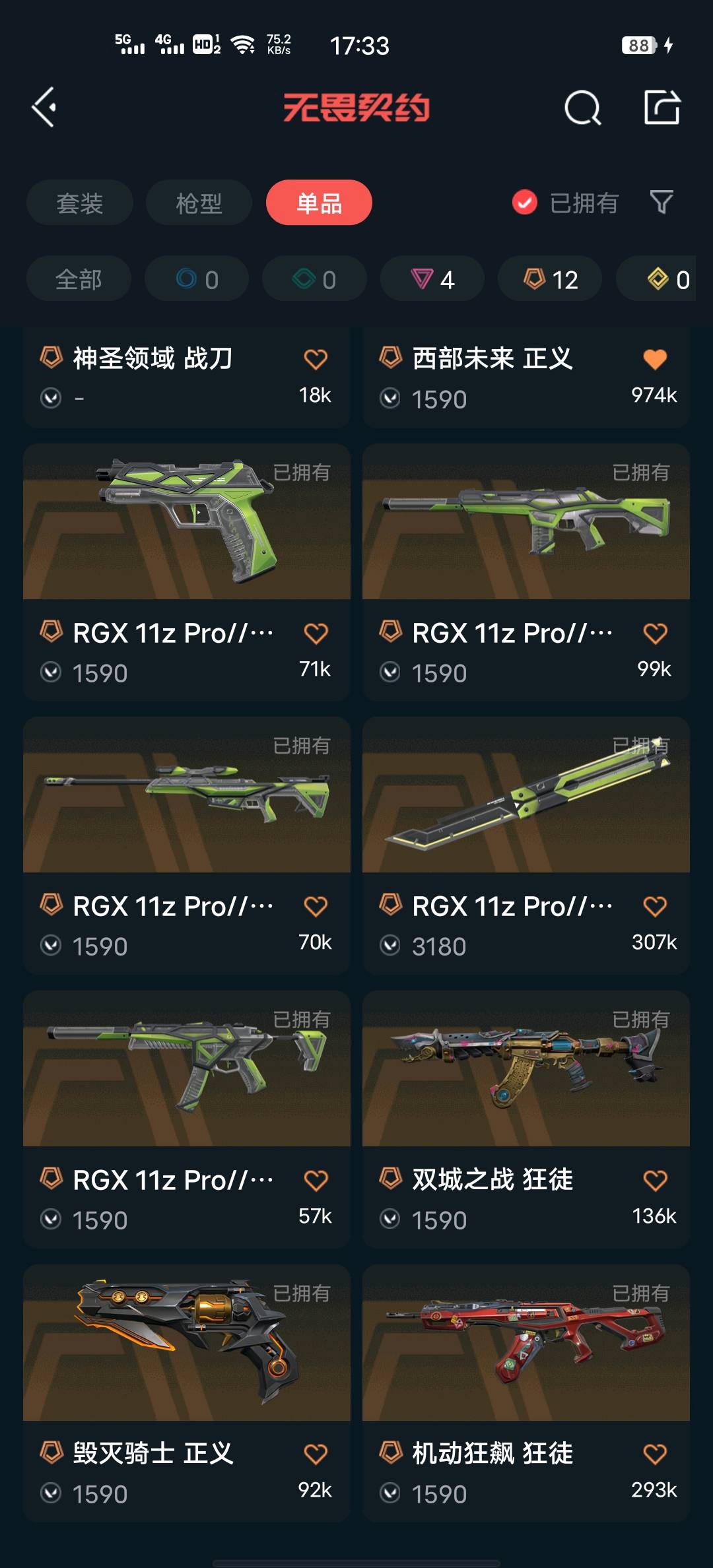
Task: Toggle the 已拥有 checkbox filter
Action: pos(525,203)
